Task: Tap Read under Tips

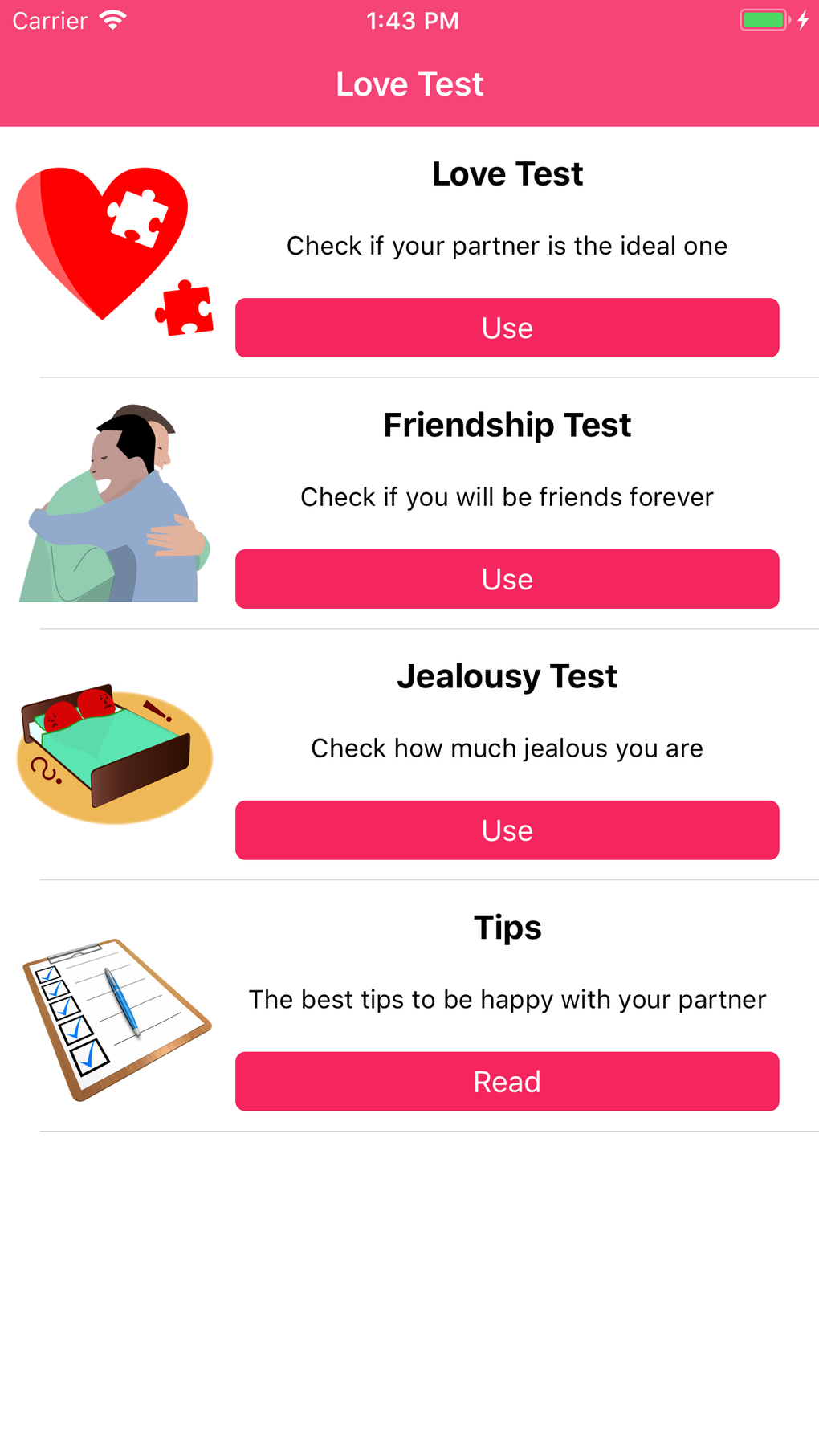Action: pyautogui.click(x=507, y=1081)
